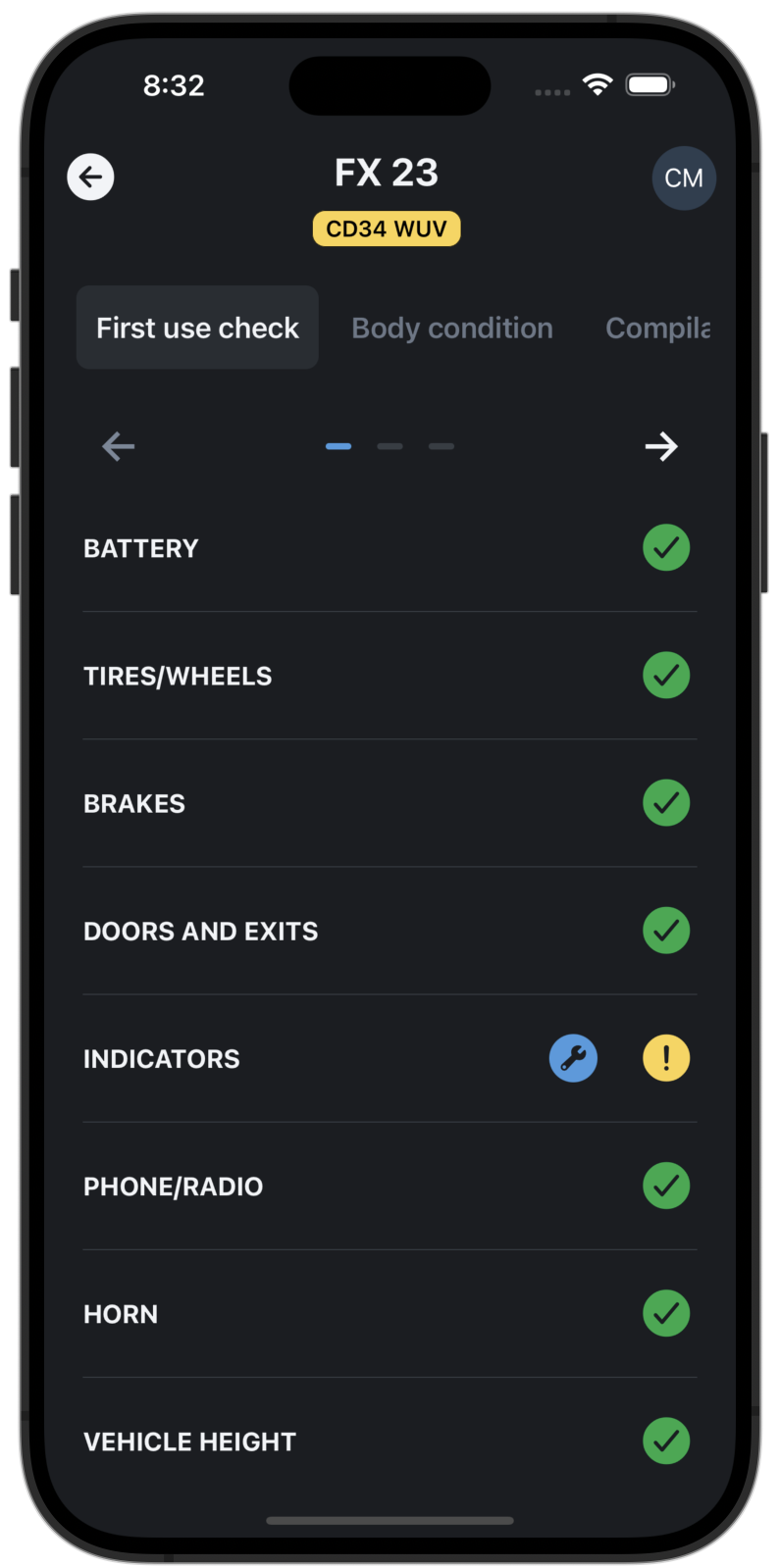Image resolution: width=779 pixels, height=1568 pixels.
Task: Jump to the second page indicator dash
Action: point(389,446)
